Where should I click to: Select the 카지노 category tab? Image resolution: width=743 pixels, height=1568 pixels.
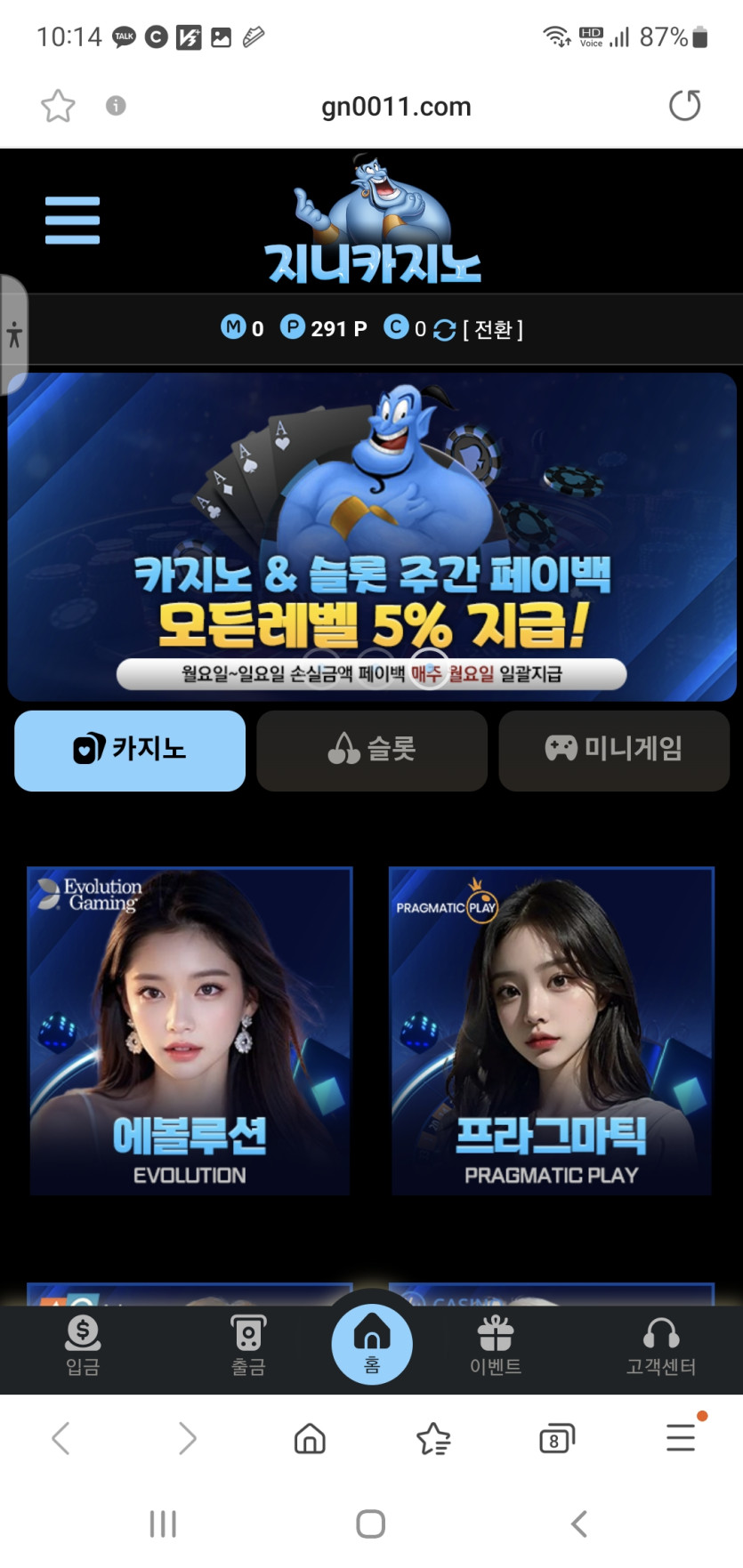coord(130,750)
